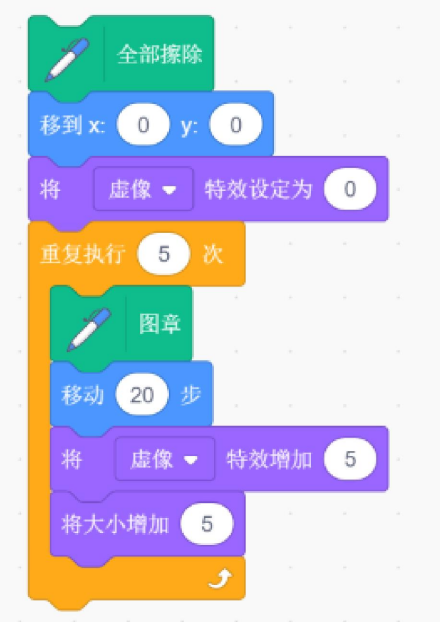440x622 pixels.
Task: Open the 虚像 dropdown in 特效增加 block
Action: point(165,459)
